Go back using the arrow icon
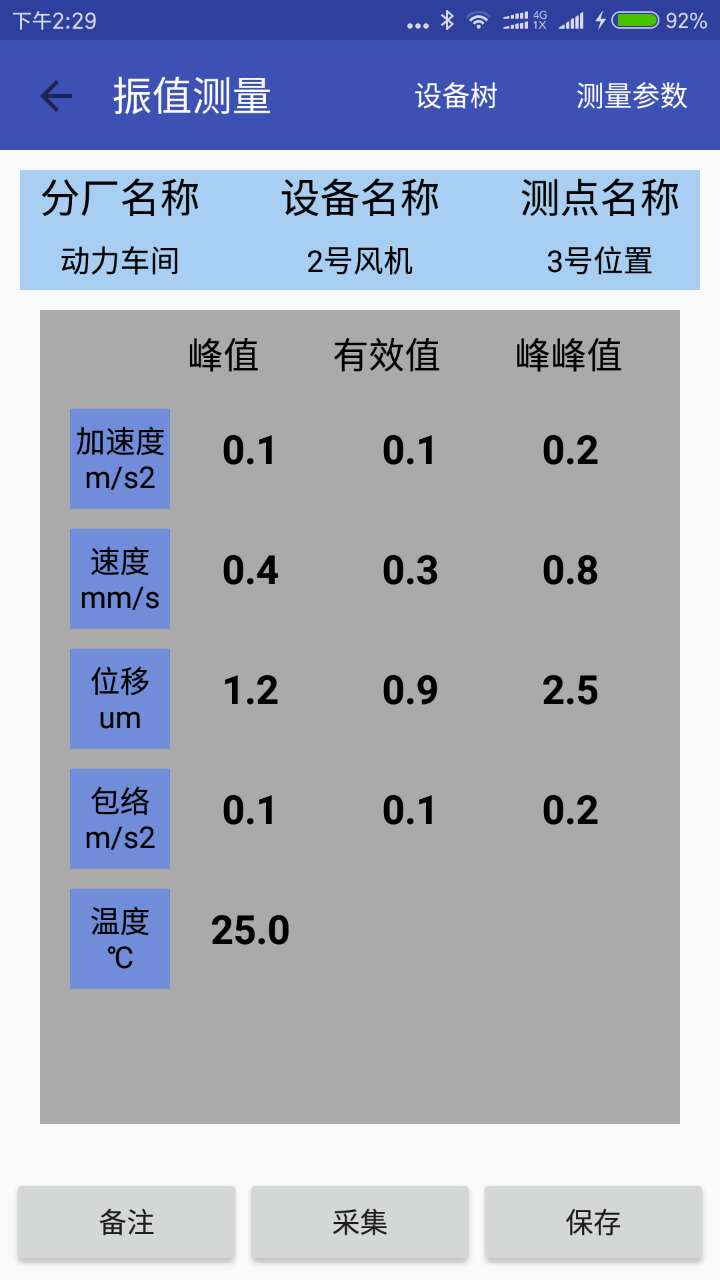This screenshot has width=720, height=1280. [x=56, y=96]
